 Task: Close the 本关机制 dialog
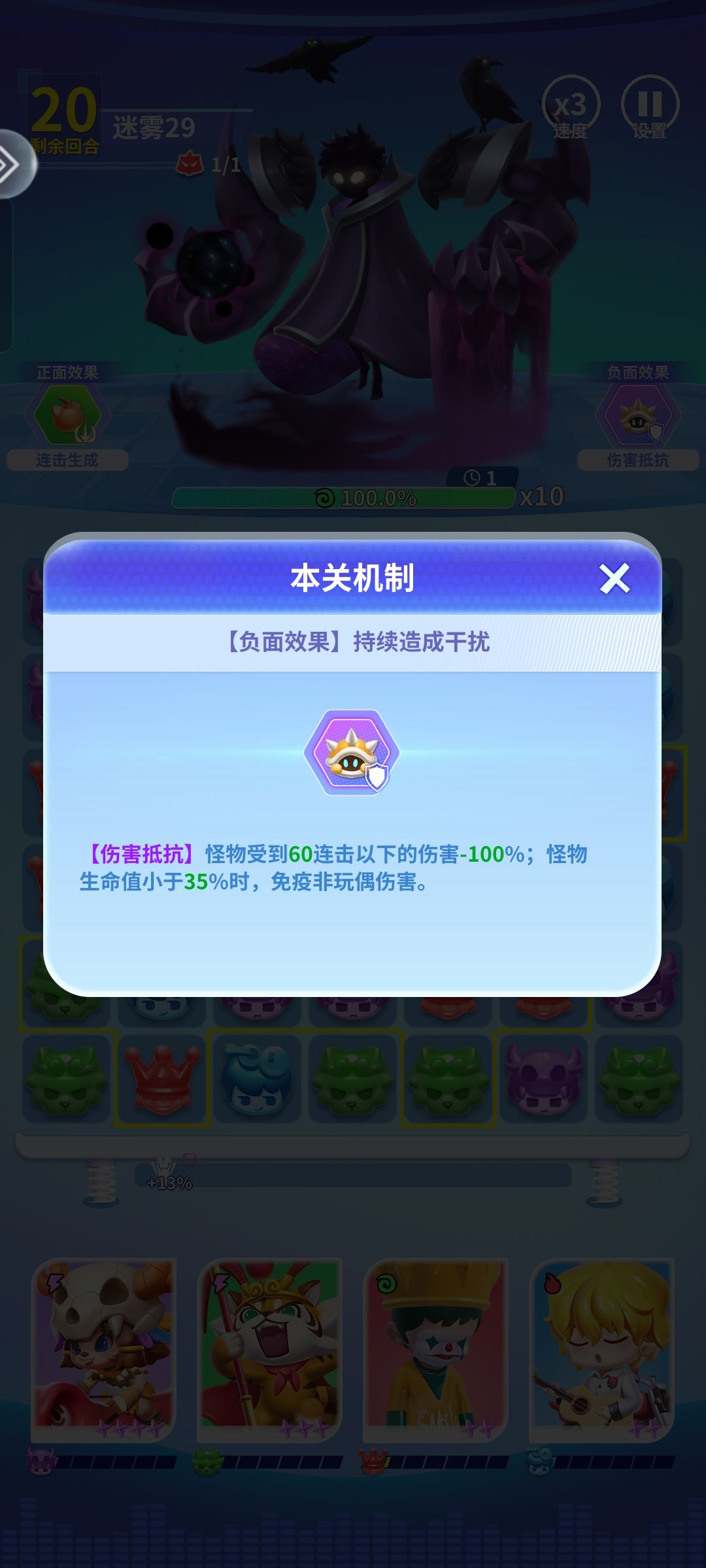(x=614, y=578)
